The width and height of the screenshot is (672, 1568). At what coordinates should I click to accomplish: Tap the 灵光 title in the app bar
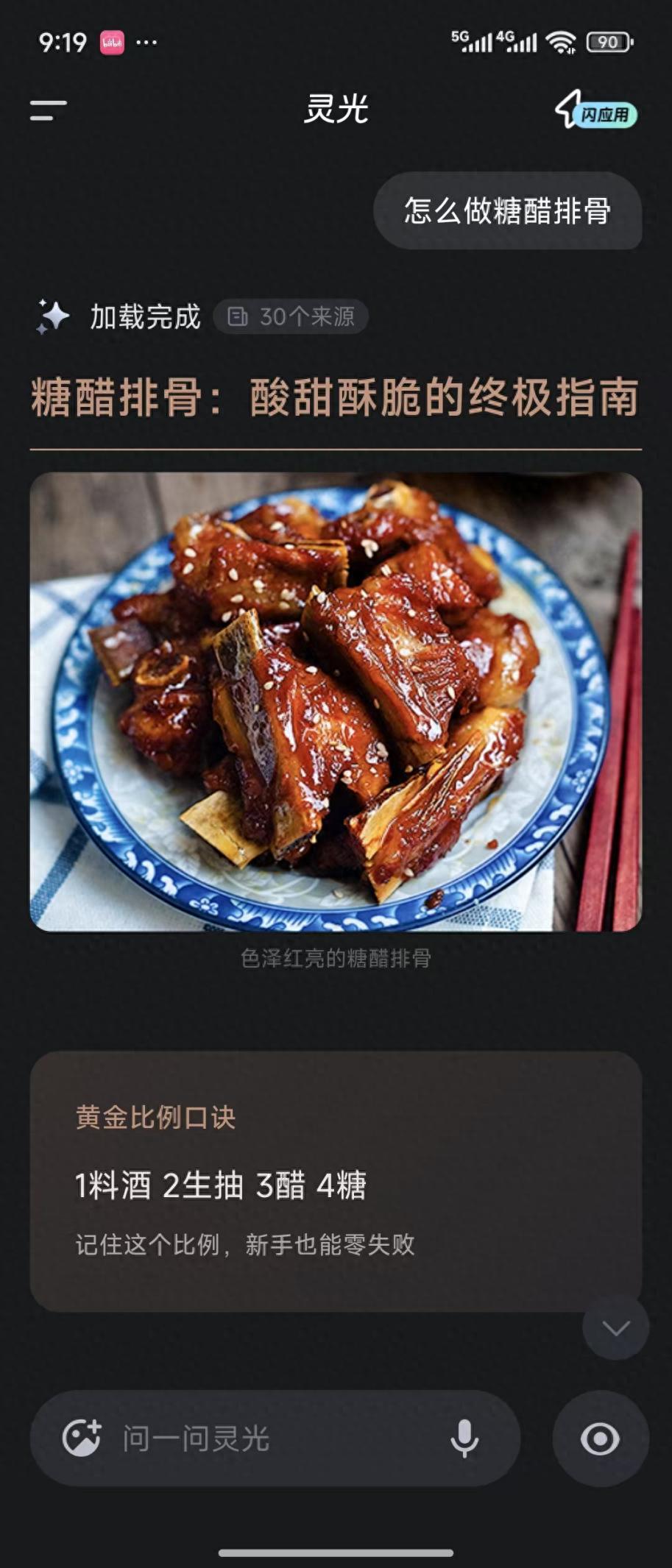[x=335, y=109]
